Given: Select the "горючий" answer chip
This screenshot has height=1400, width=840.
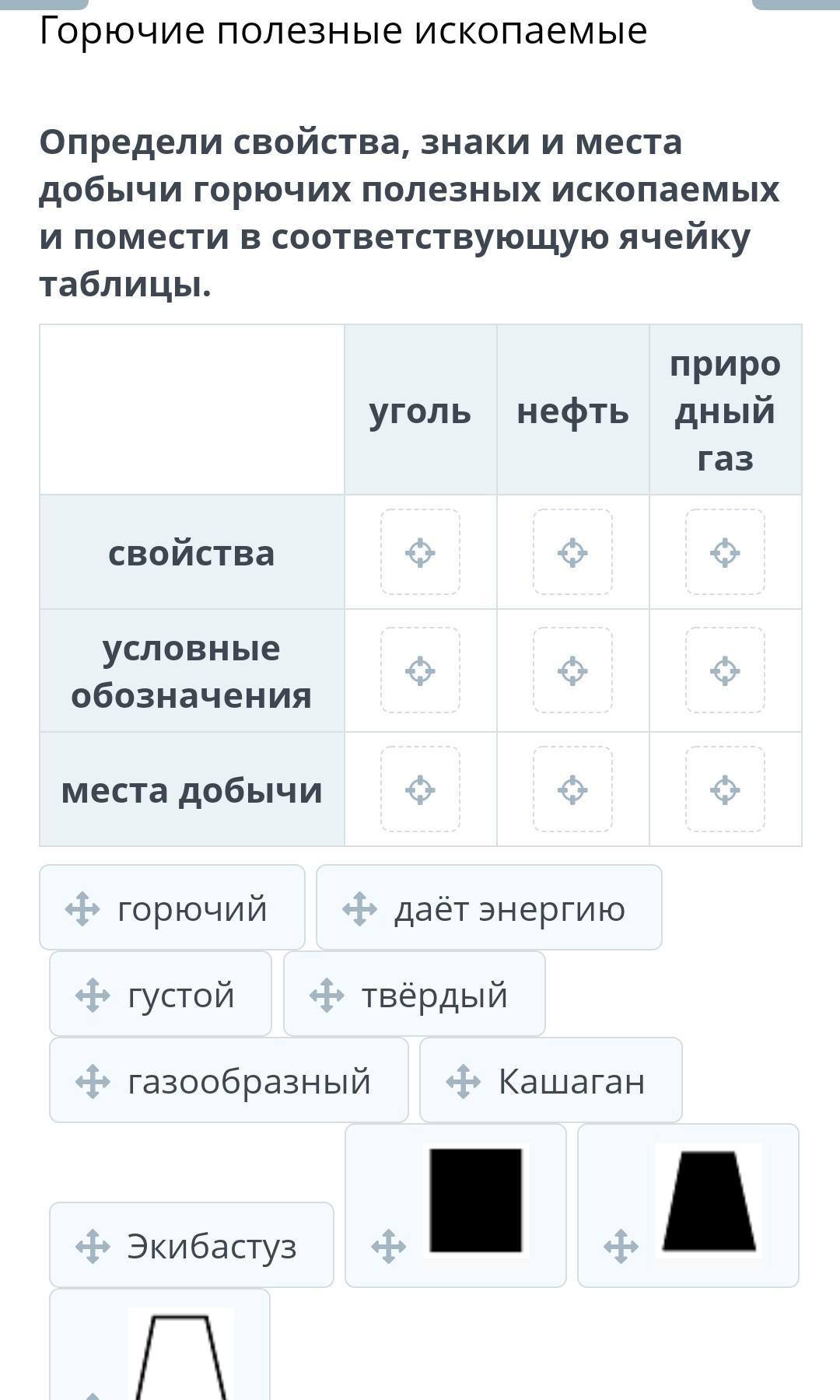Looking at the screenshot, I should [x=172, y=908].
